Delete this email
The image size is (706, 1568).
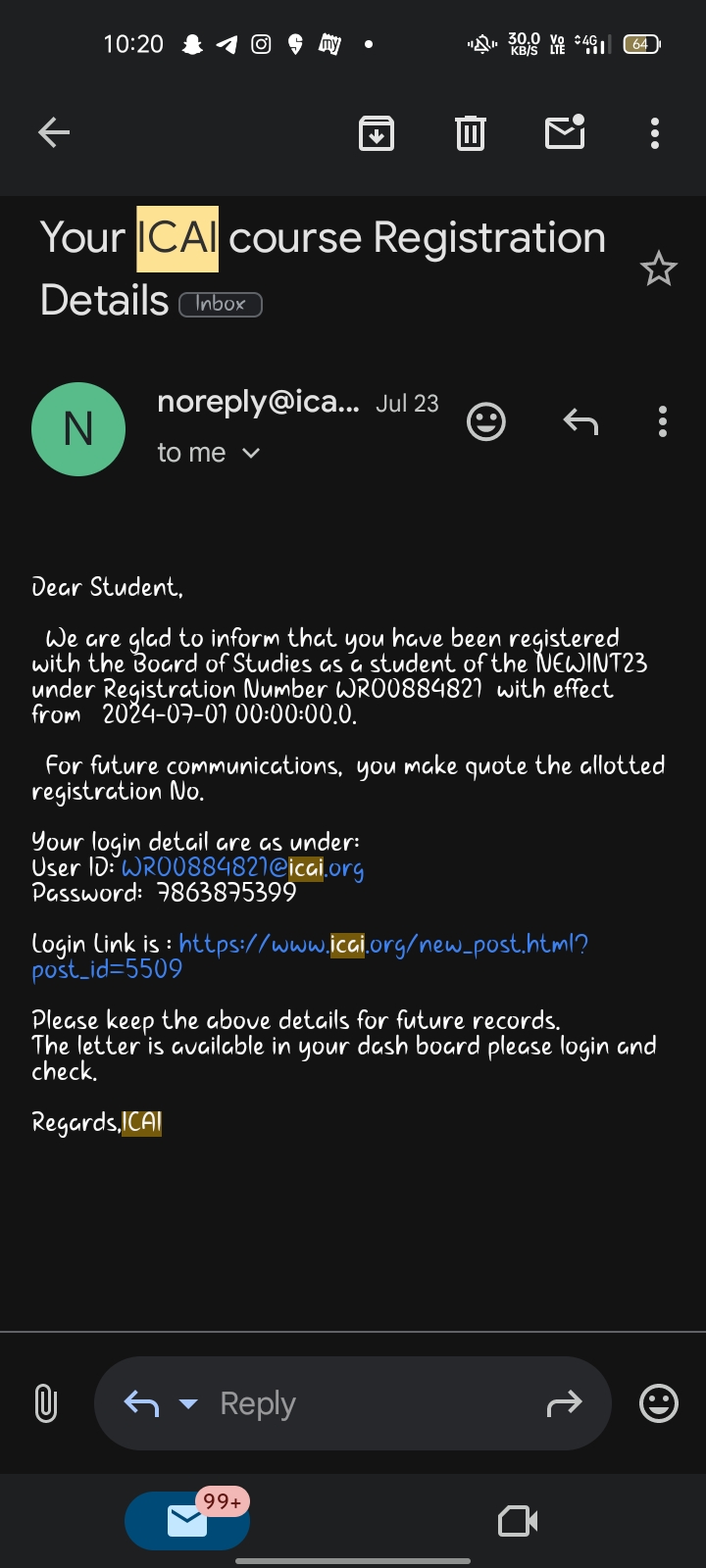pos(471,132)
